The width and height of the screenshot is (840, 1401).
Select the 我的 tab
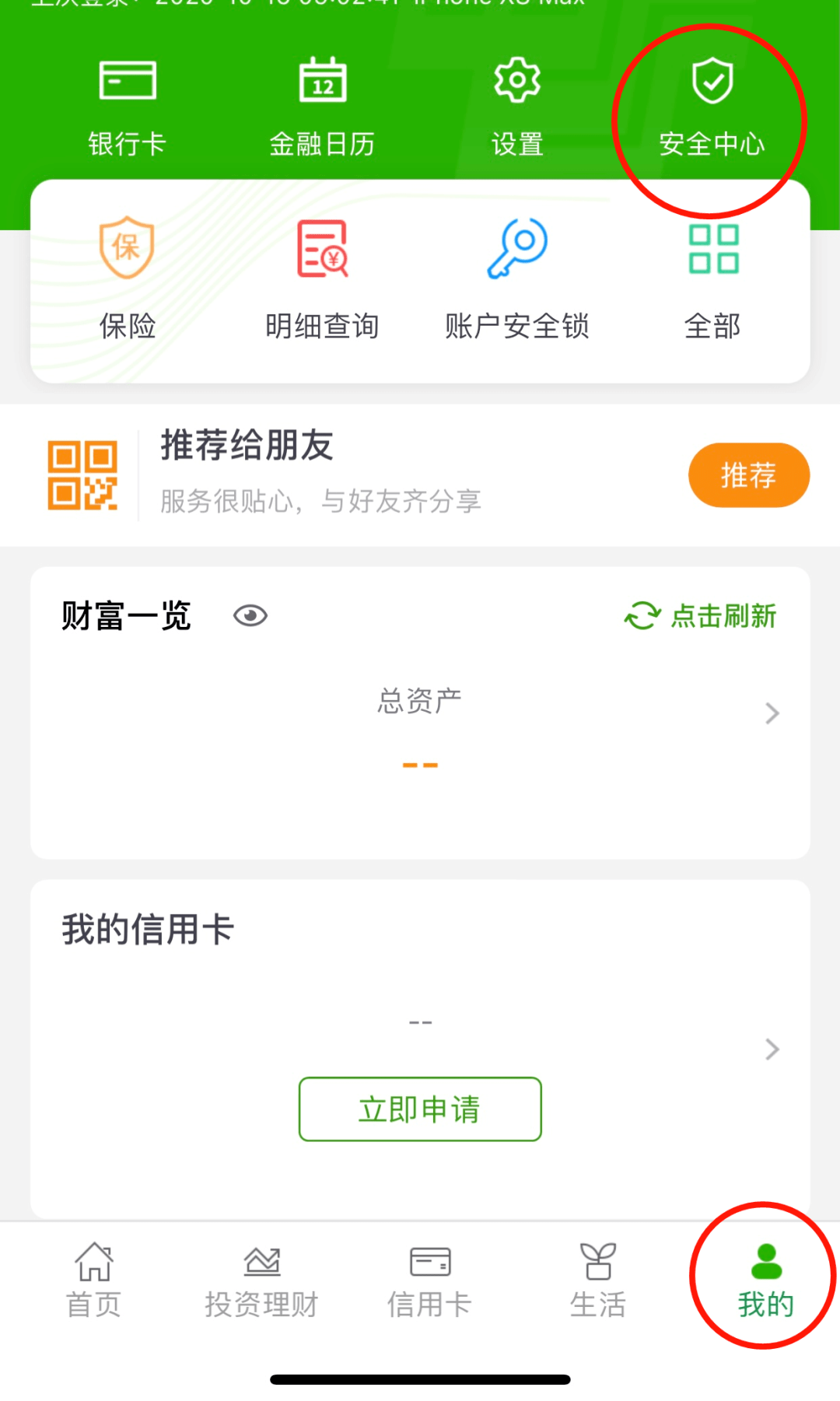click(766, 1280)
